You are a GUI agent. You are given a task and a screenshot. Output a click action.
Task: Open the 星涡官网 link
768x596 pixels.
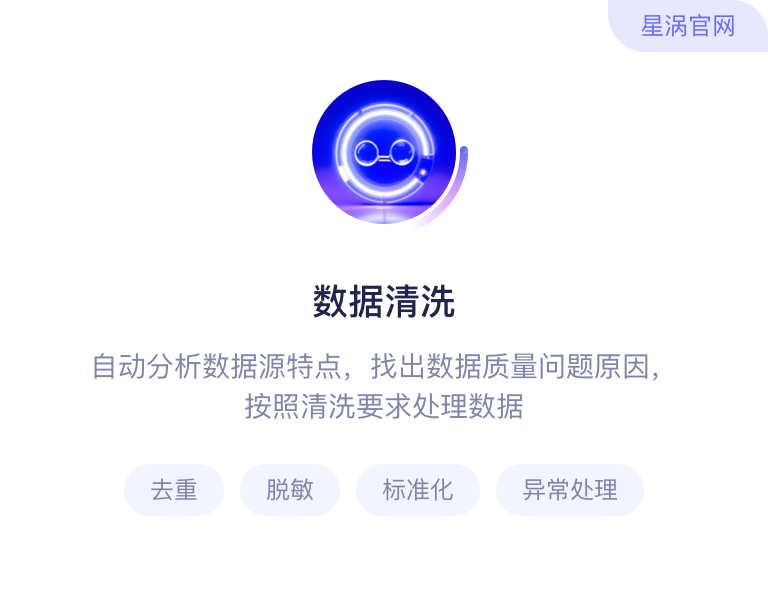[688, 26]
